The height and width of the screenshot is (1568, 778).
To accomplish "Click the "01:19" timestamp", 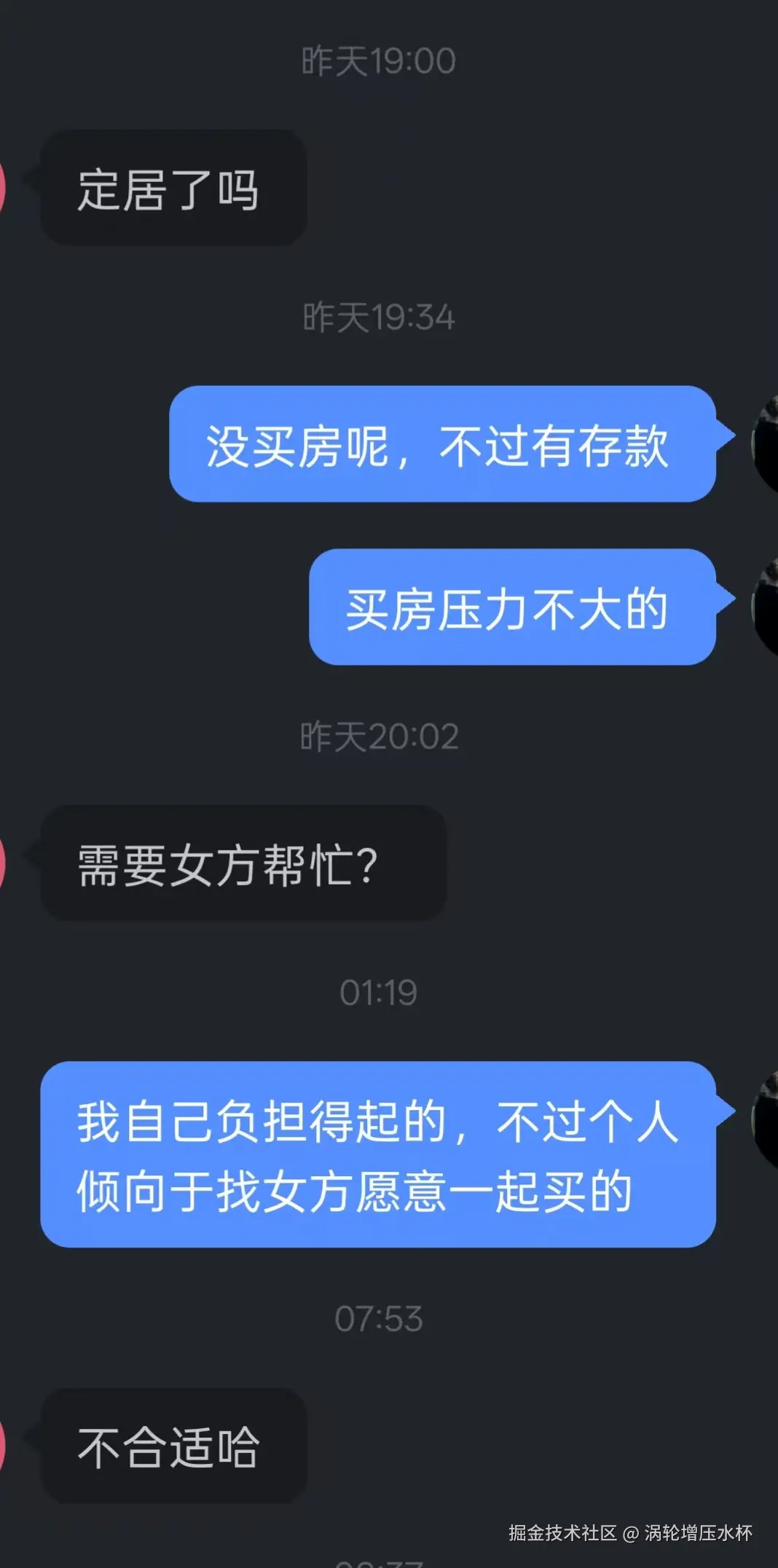I will pyautogui.click(x=380, y=992).
